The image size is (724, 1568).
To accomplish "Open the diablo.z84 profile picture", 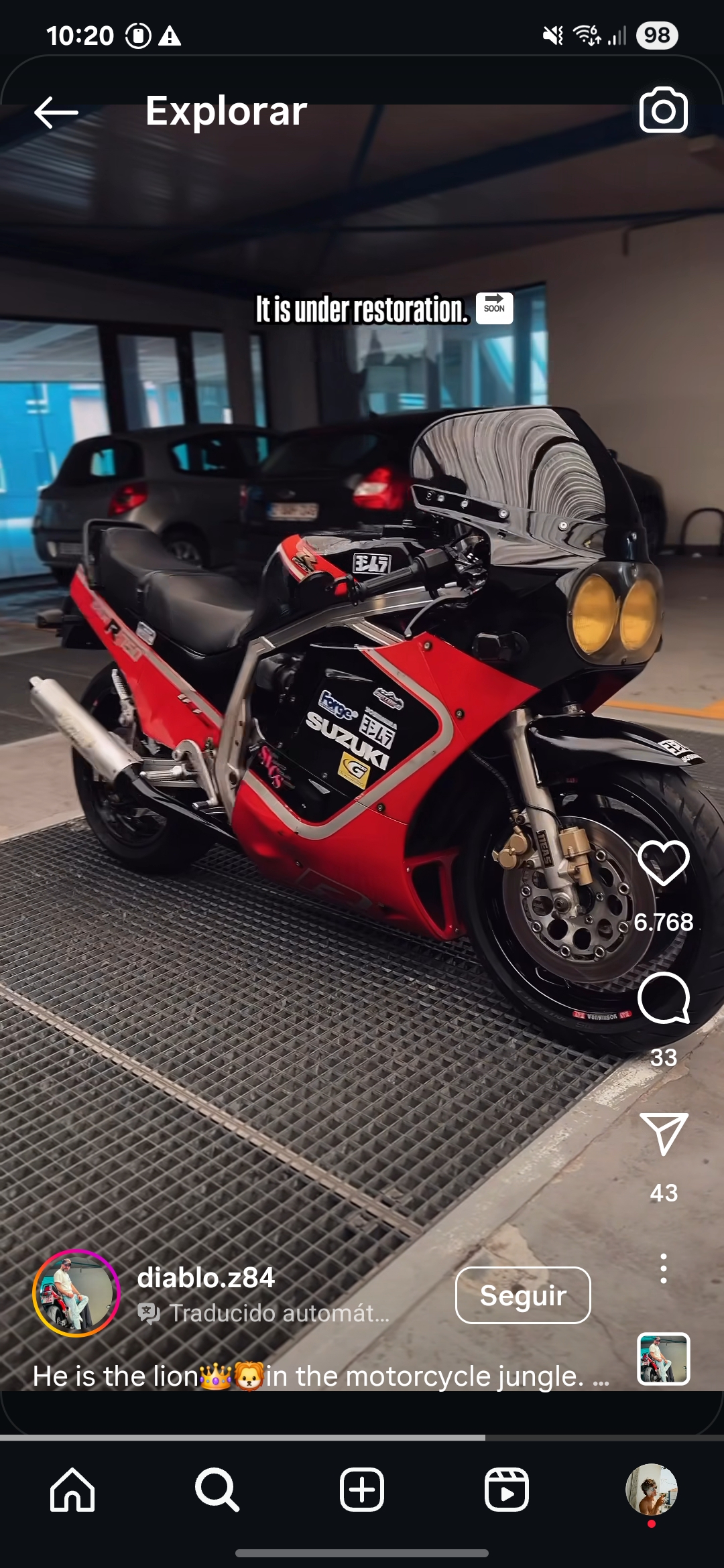I will (76, 1293).
